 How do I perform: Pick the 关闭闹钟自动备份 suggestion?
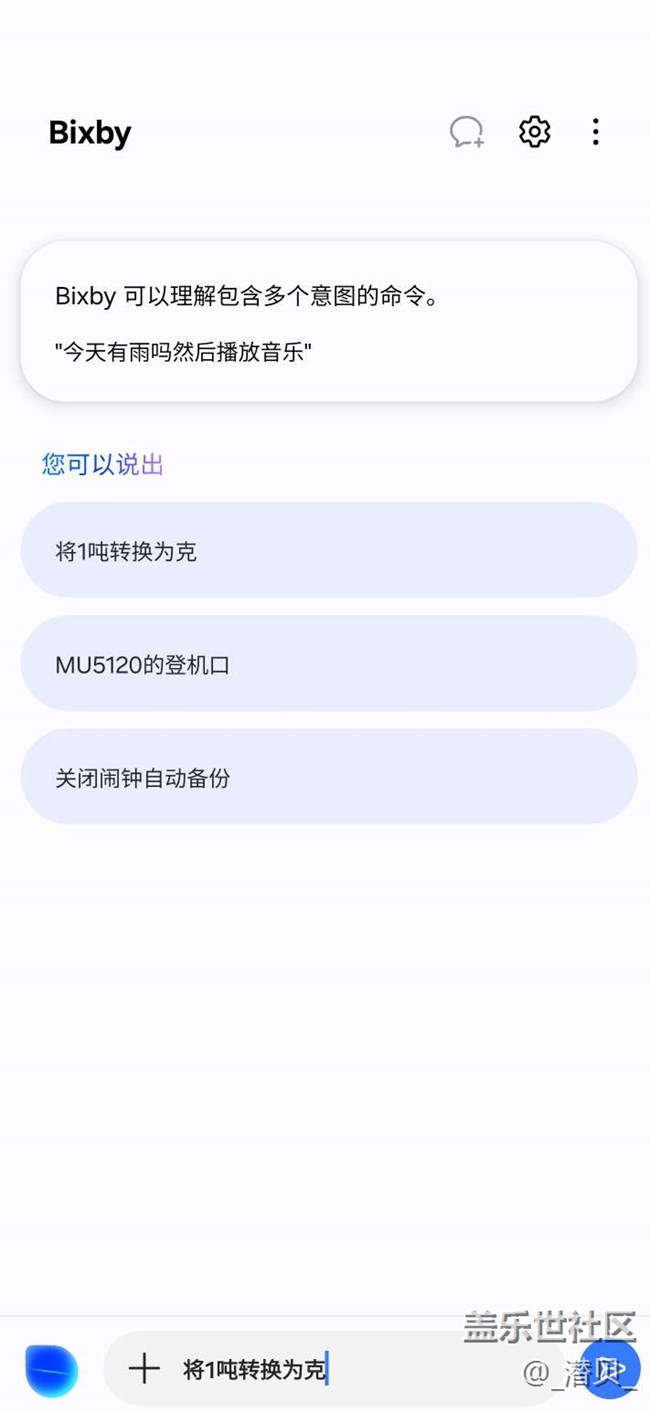point(329,777)
